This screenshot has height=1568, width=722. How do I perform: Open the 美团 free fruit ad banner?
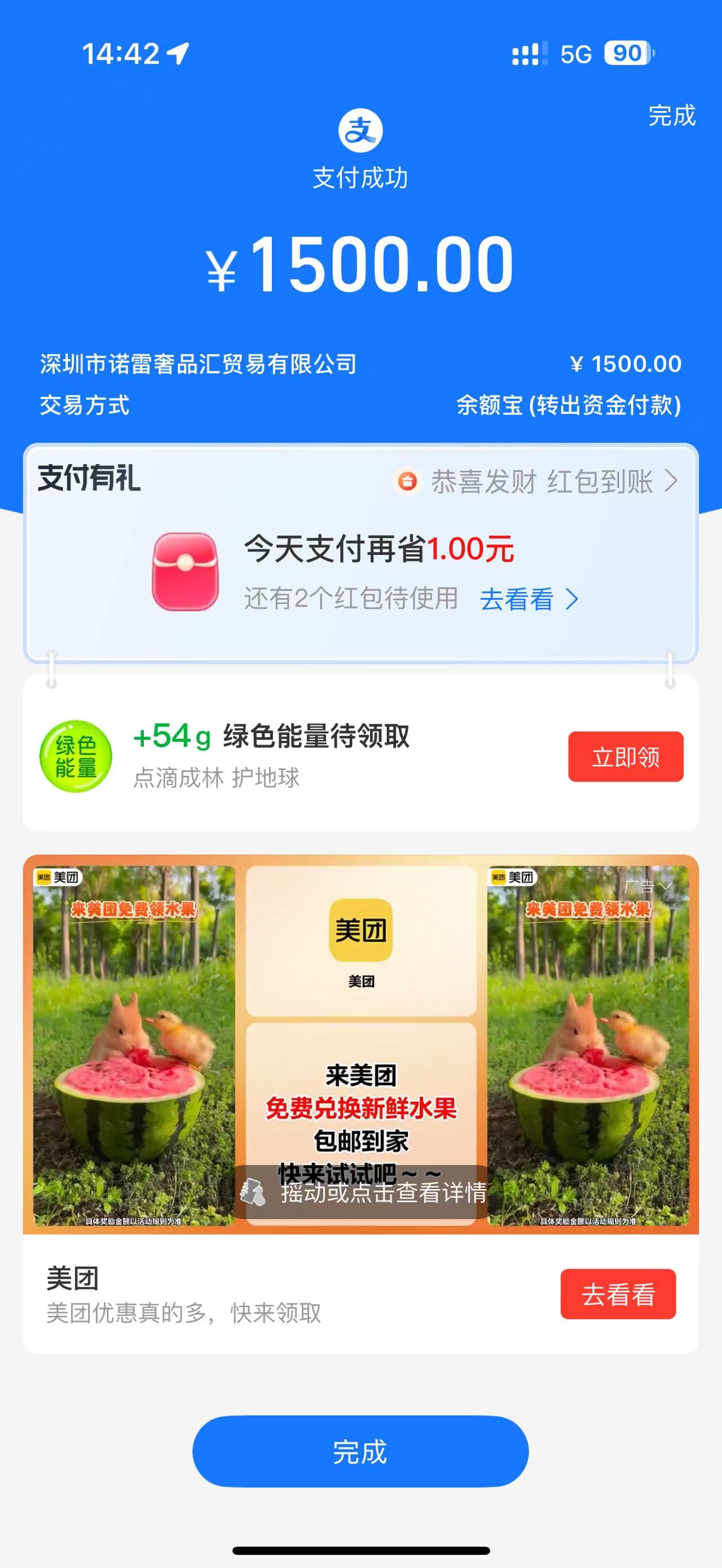click(360, 1044)
